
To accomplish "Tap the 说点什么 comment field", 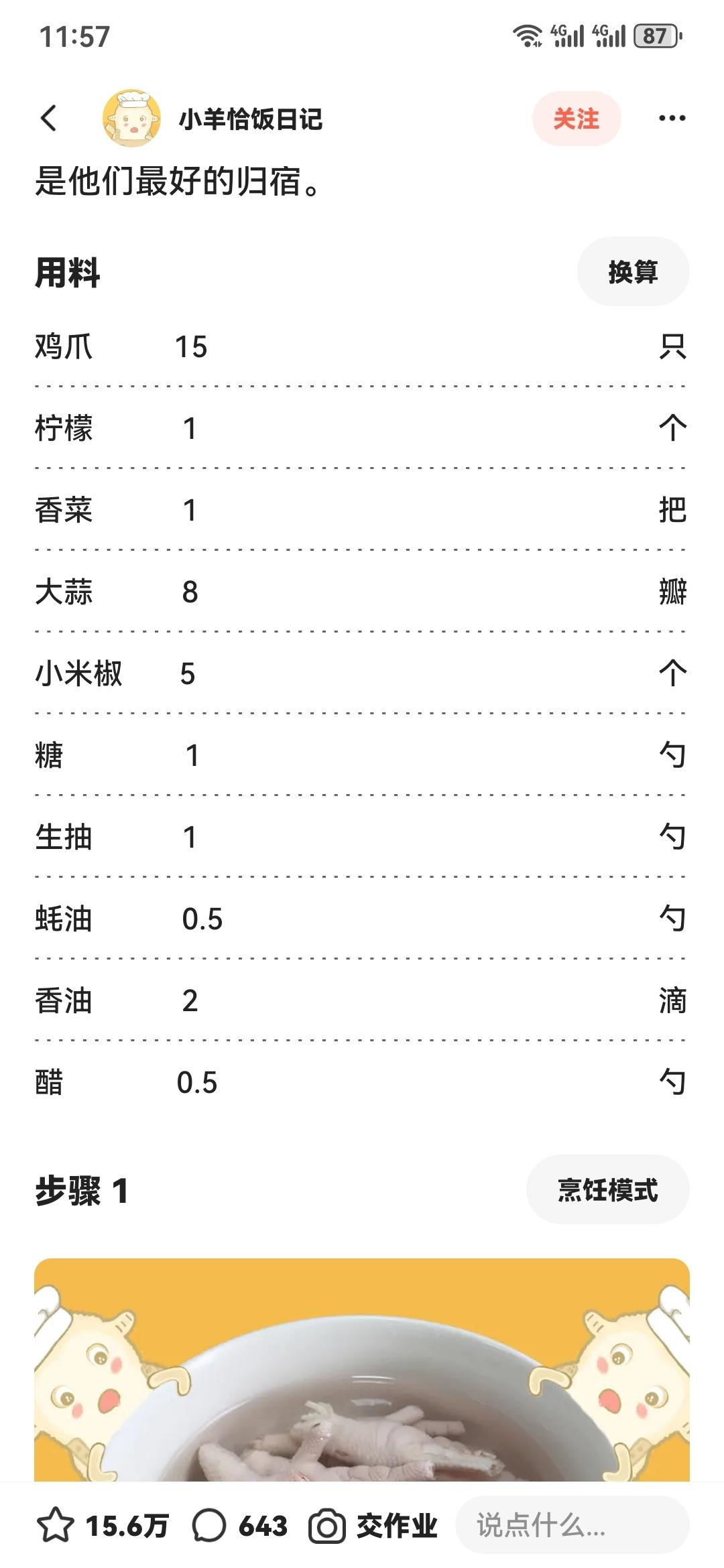I will click(x=571, y=1526).
